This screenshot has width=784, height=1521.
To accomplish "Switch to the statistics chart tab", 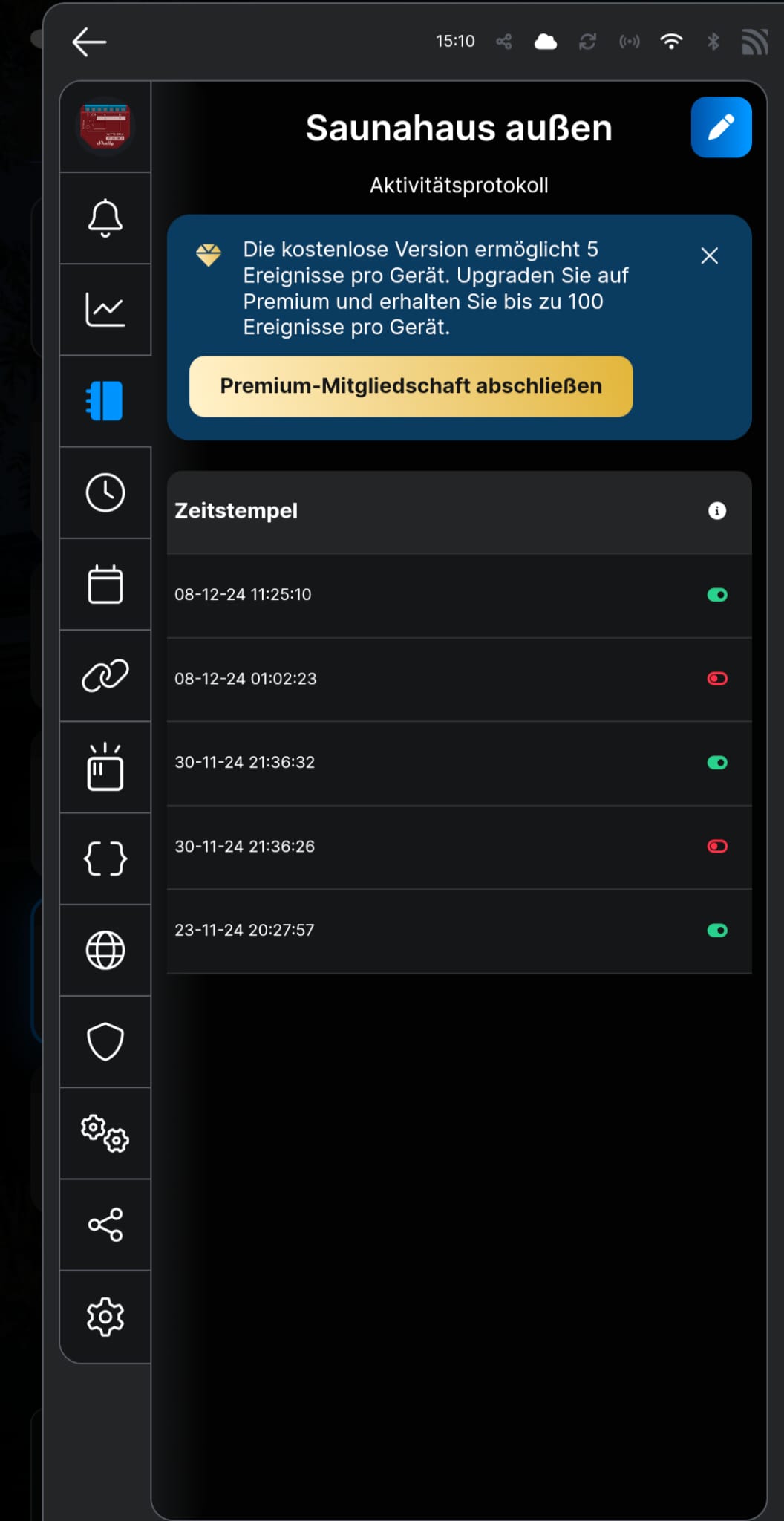I will click(x=105, y=310).
